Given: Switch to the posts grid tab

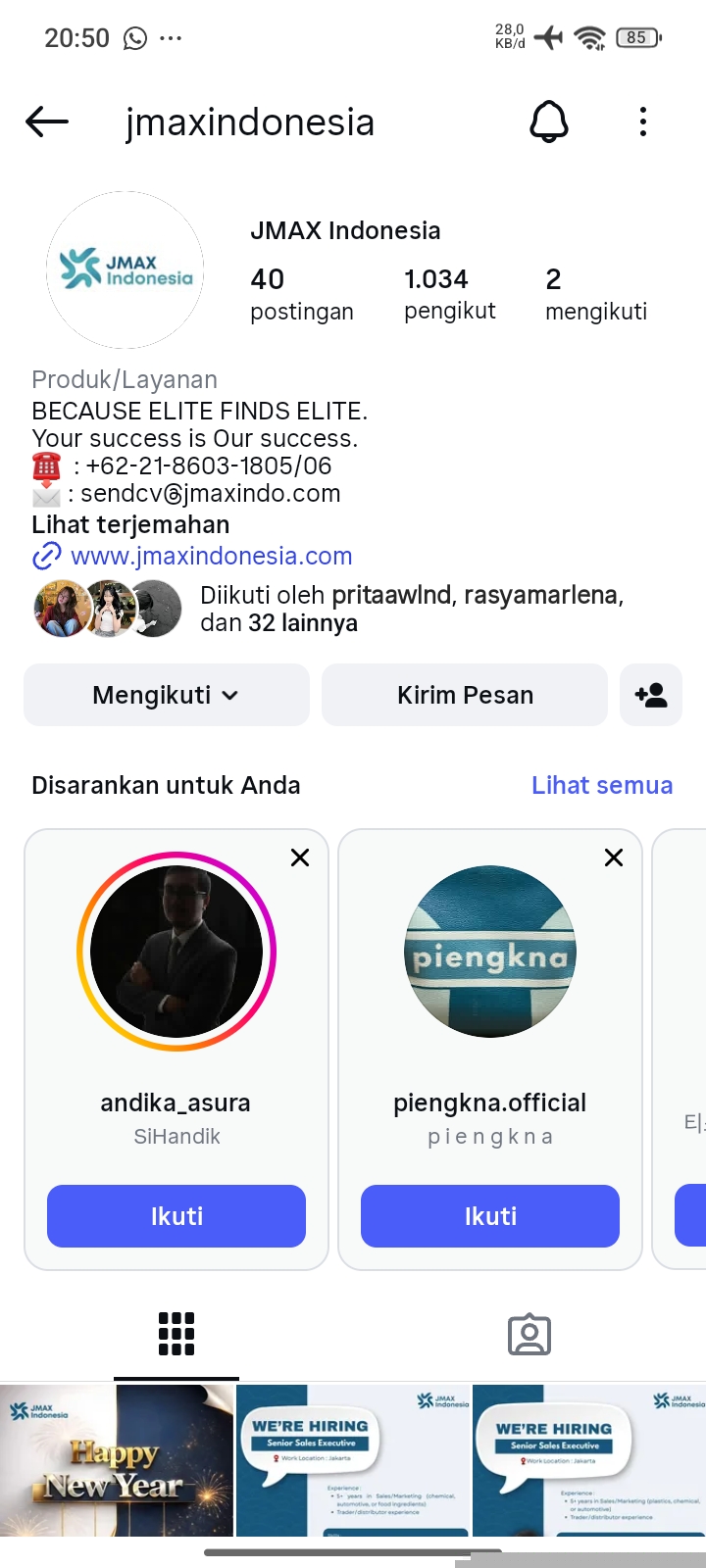Looking at the screenshot, I should pyautogui.click(x=176, y=1334).
